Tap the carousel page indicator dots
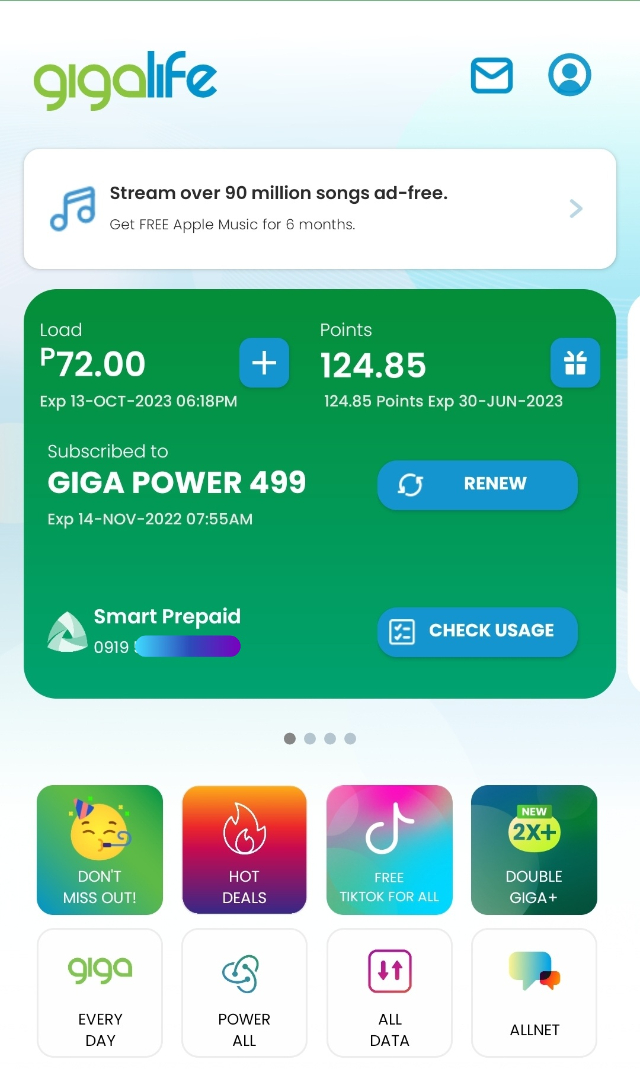This screenshot has width=640, height=1069. point(320,738)
